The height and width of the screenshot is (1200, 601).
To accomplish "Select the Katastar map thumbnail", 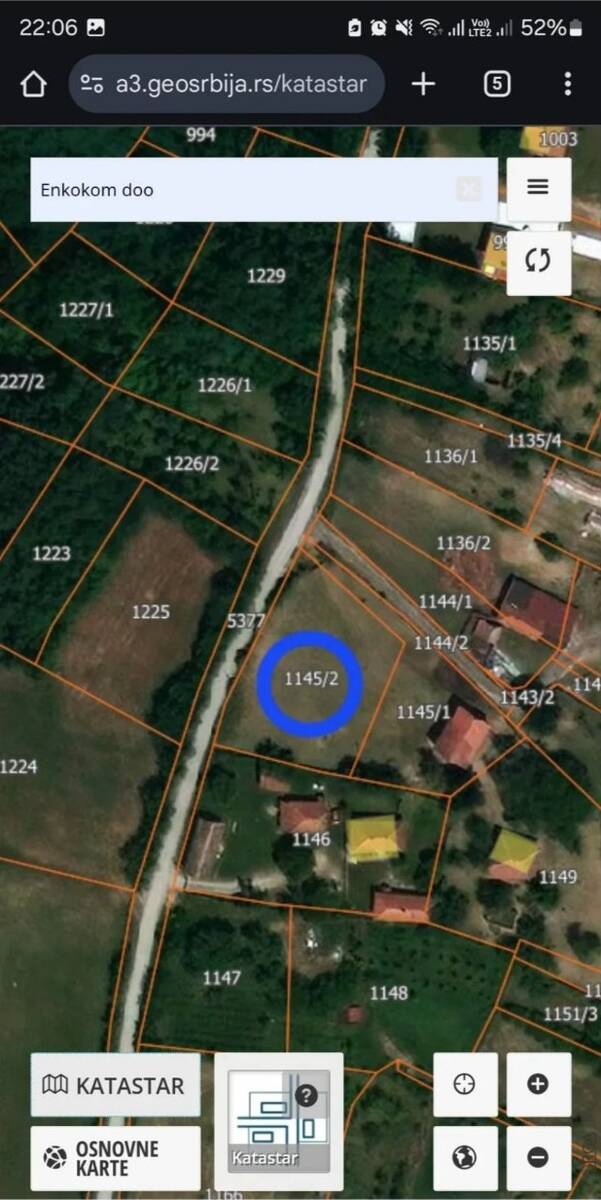I will [279, 1121].
